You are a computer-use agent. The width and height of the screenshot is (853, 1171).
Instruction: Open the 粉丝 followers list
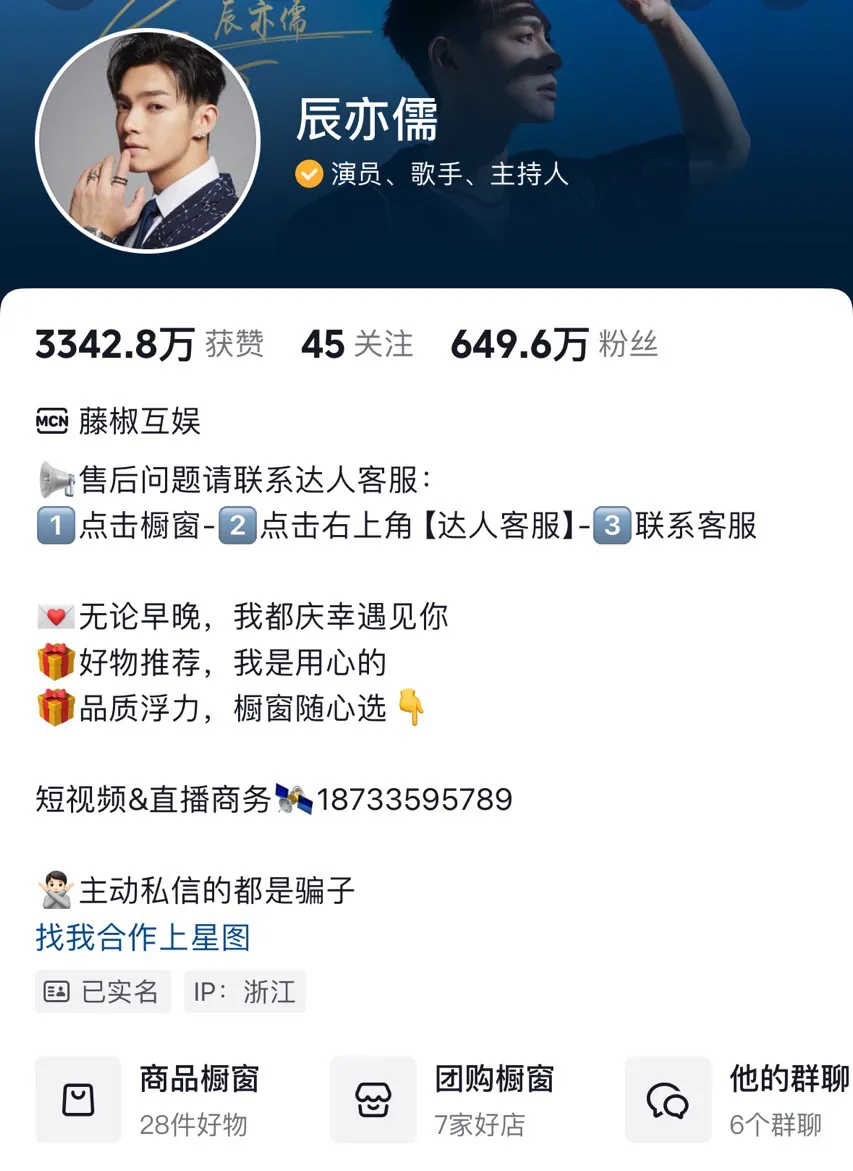tap(554, 345)
